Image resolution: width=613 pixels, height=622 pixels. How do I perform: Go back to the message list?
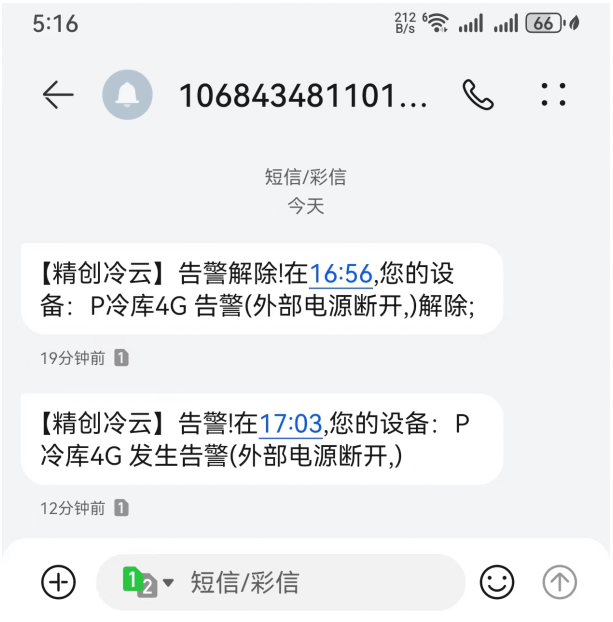pos(58,95)
